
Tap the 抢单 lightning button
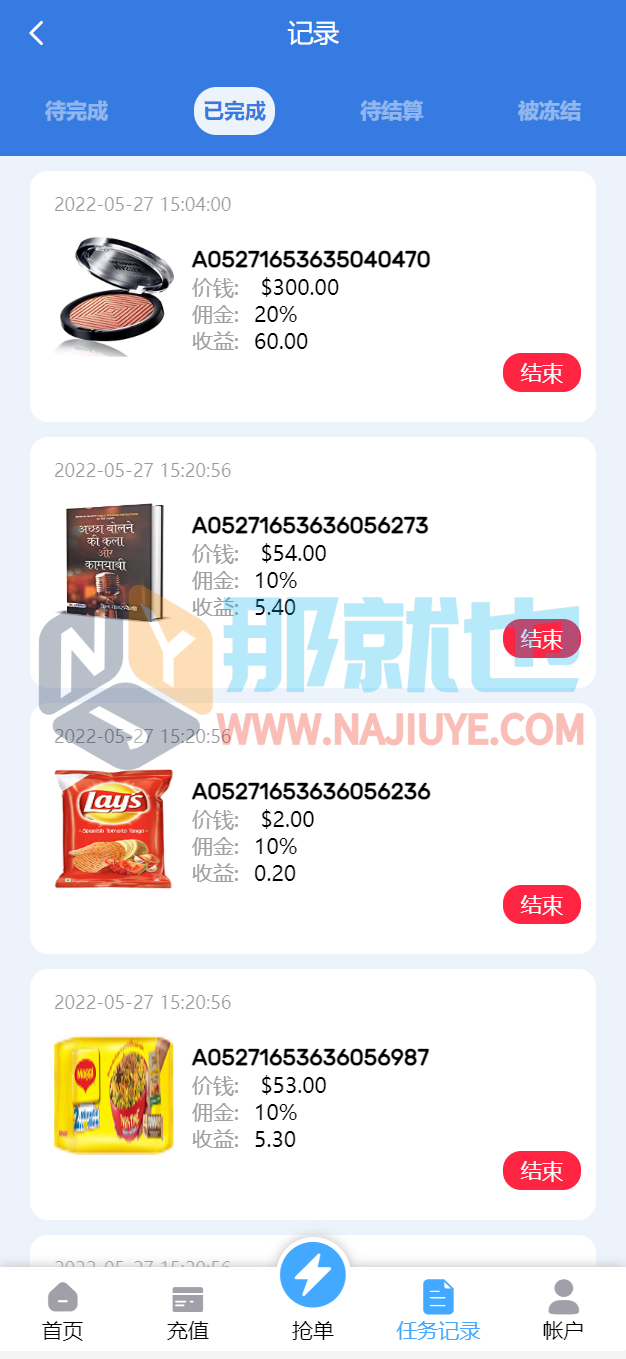tap(313, 1277)
